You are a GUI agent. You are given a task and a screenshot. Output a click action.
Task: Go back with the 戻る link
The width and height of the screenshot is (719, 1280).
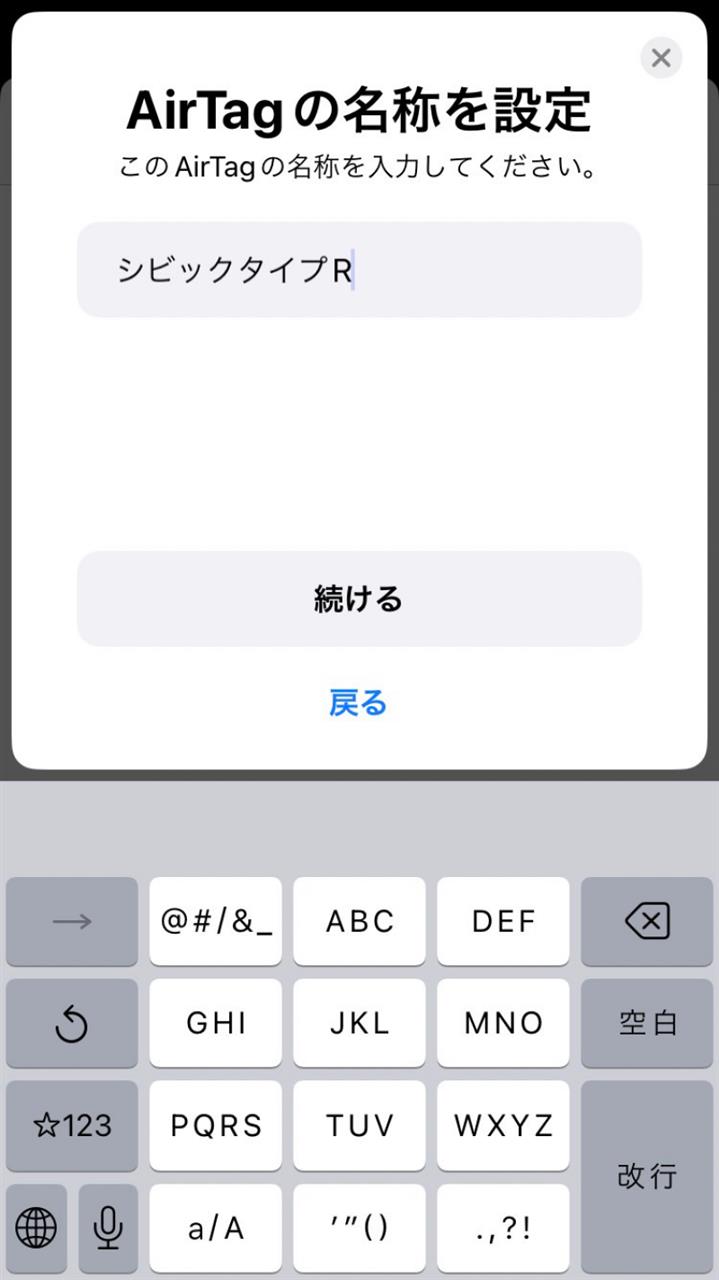coord(358,703)
